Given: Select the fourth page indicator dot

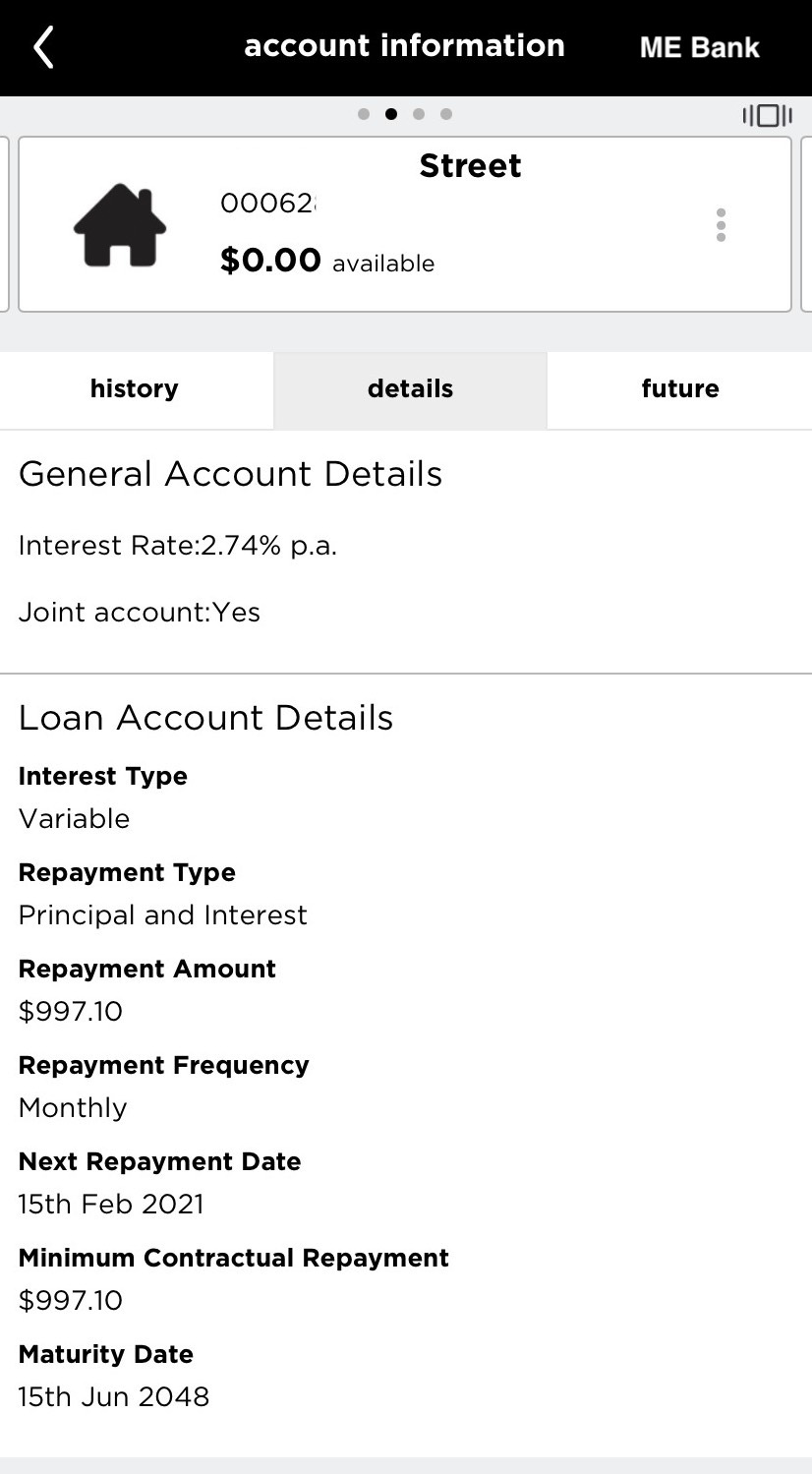Looking at the screenshot, I should (446, 114).
